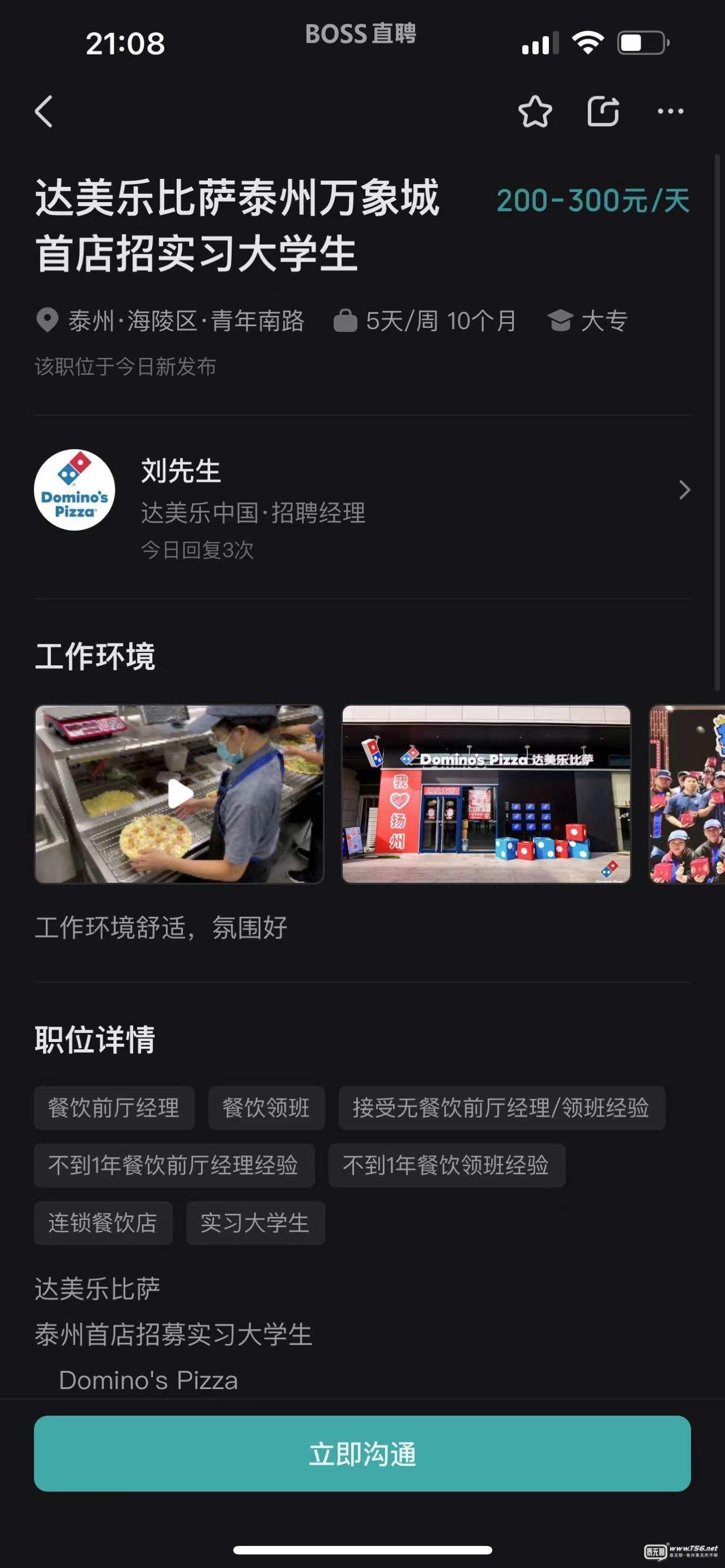The width and height of the screenshot is (725, 1568).
Task: Go back using the back arrow
Action: [x=44, y=112]
